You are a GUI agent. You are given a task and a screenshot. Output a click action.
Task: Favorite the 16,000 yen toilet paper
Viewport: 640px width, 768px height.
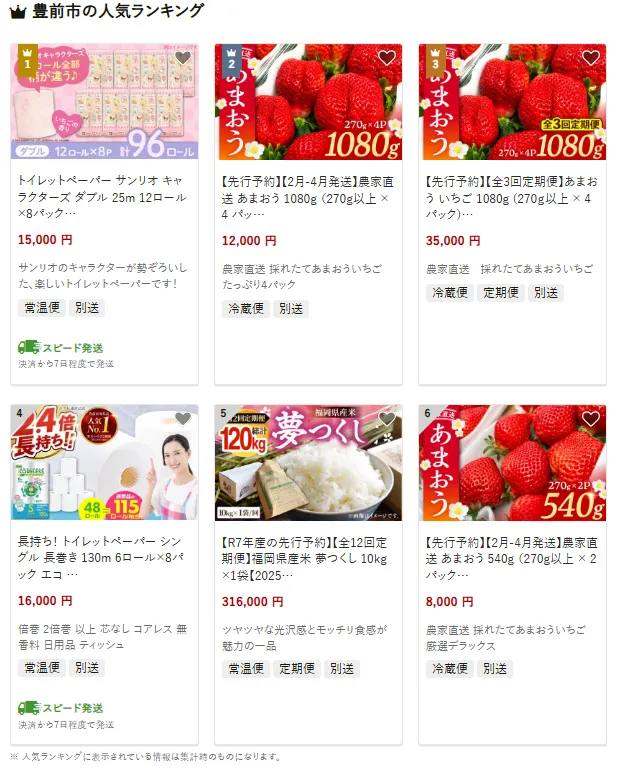[x=182, y=419]
